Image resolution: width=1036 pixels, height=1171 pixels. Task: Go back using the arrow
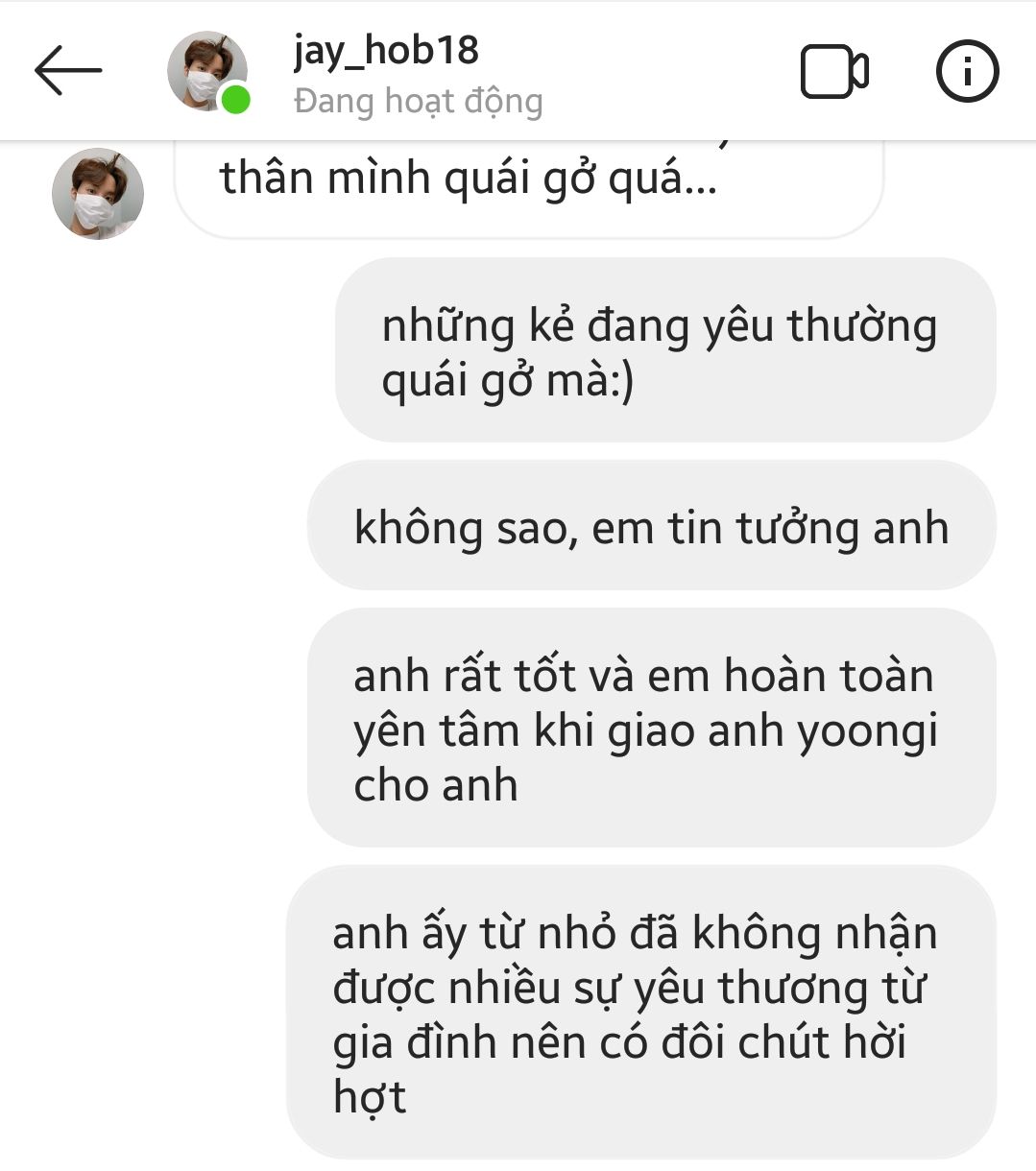pyautogui.click(x=67, y=70)
